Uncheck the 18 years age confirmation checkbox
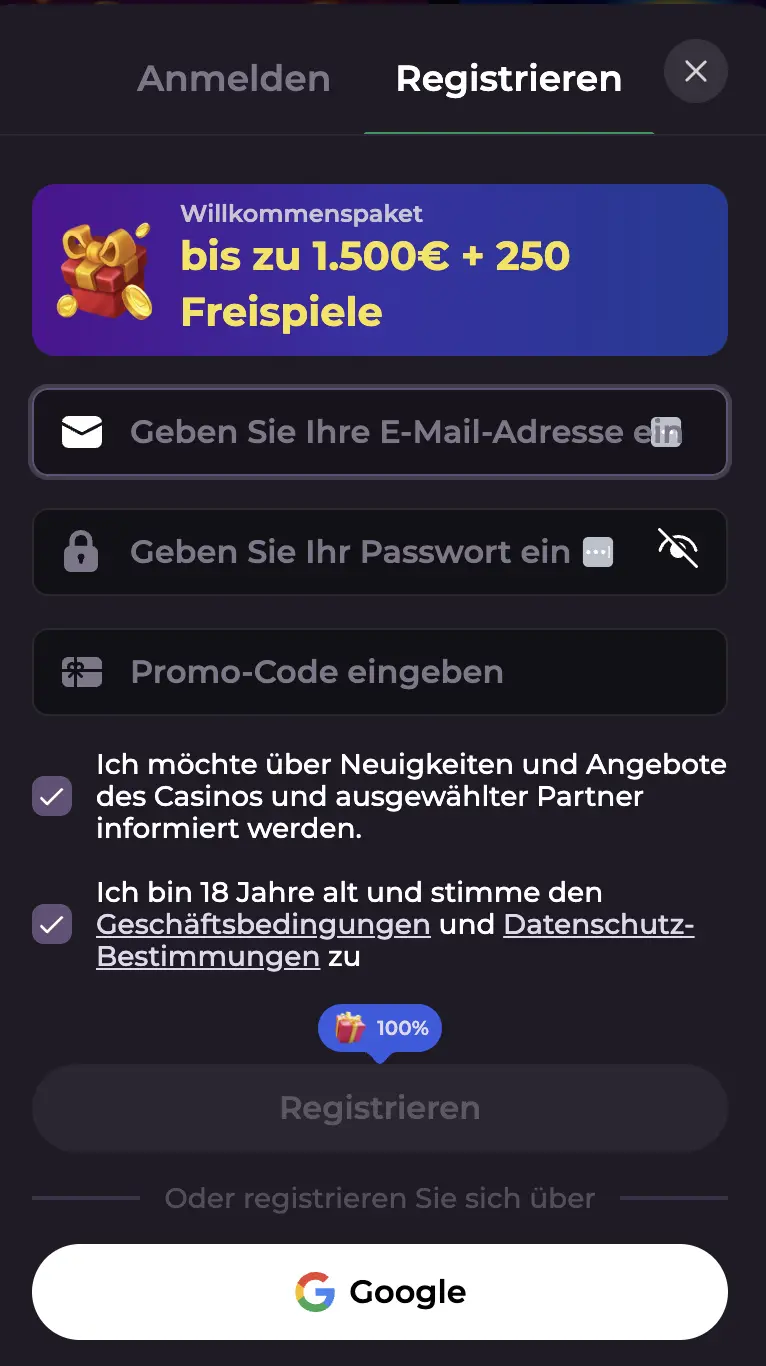The image size is (766, 1366). point(52,924)
